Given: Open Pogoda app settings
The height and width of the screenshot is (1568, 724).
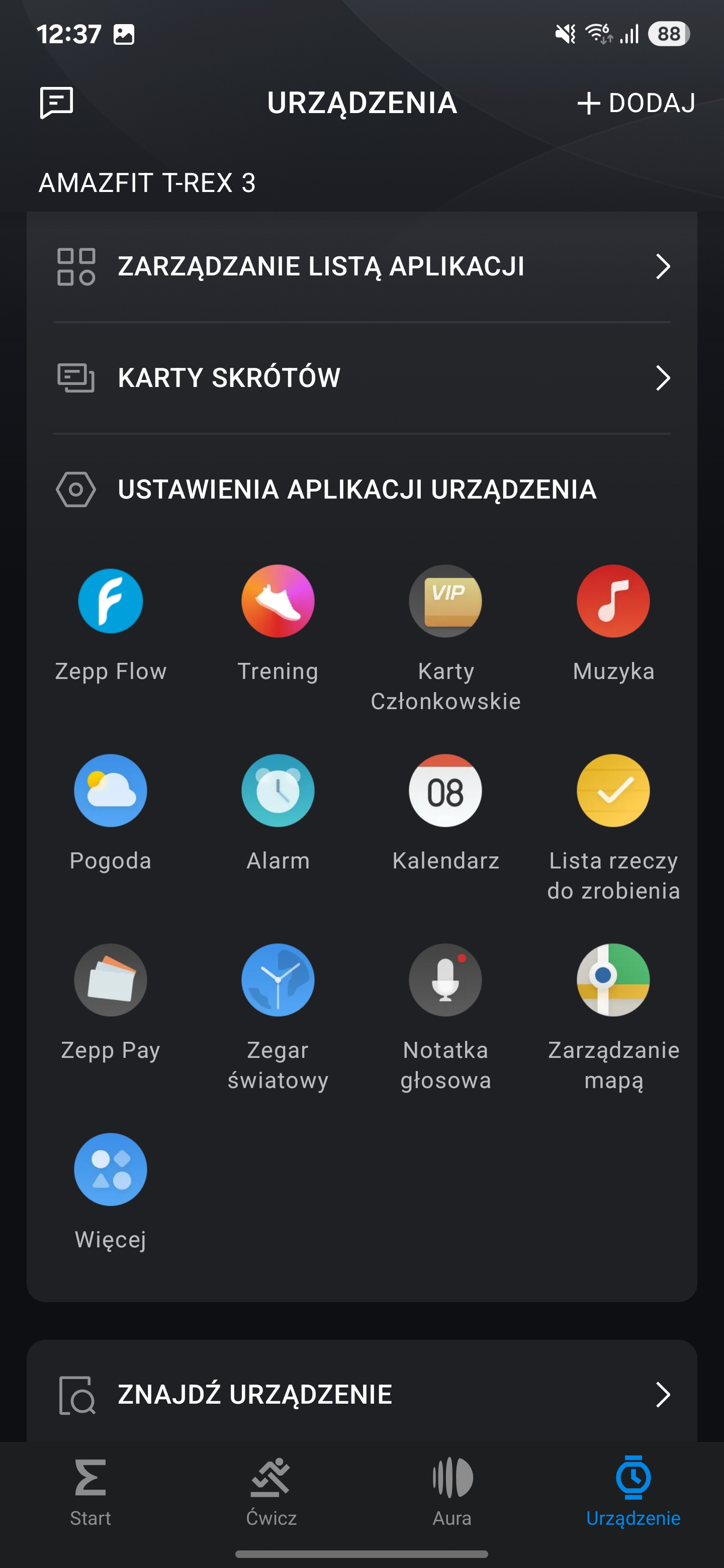Looking at the screenshot, I should (110, 791).
